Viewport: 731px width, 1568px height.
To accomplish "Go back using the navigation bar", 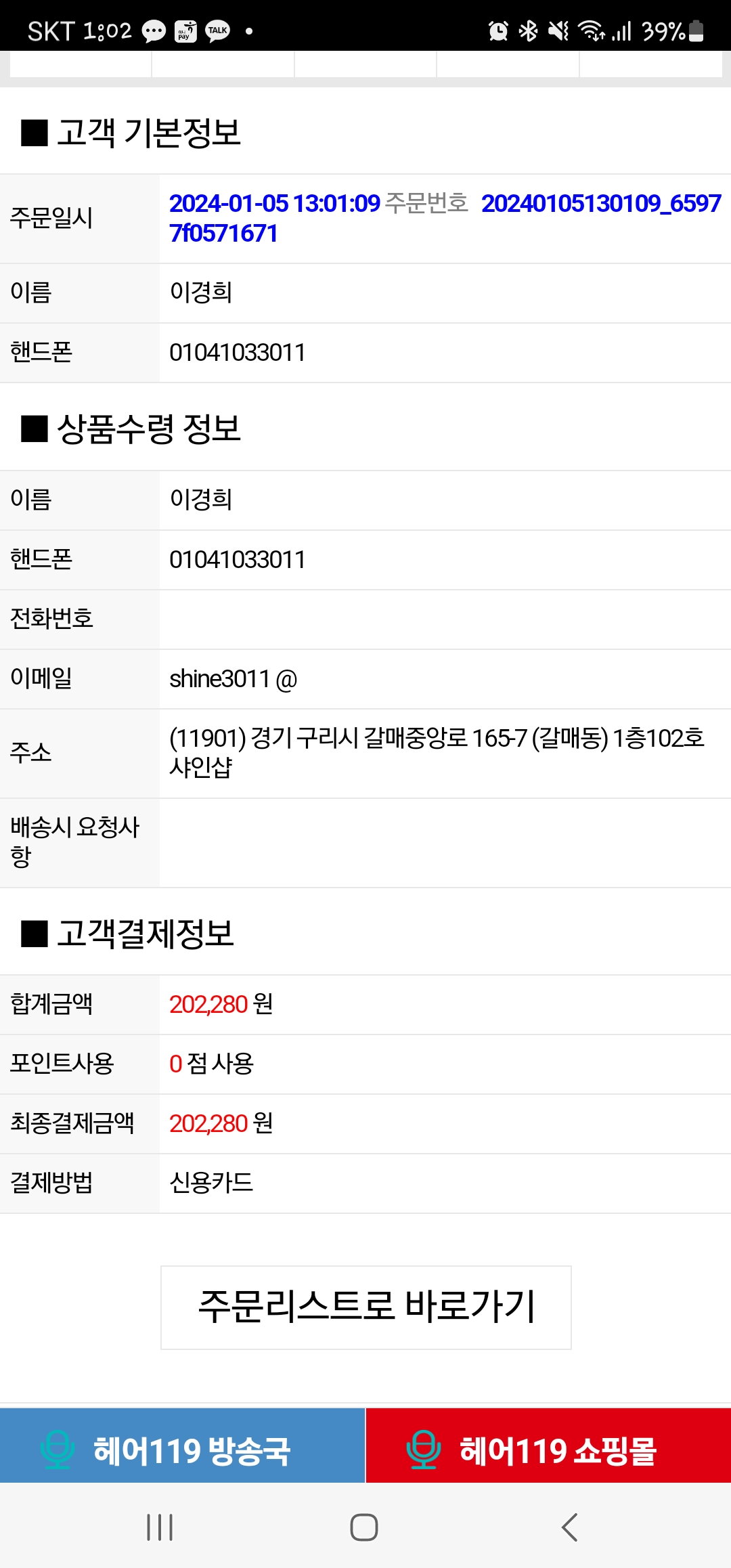I will point(570,1527).
